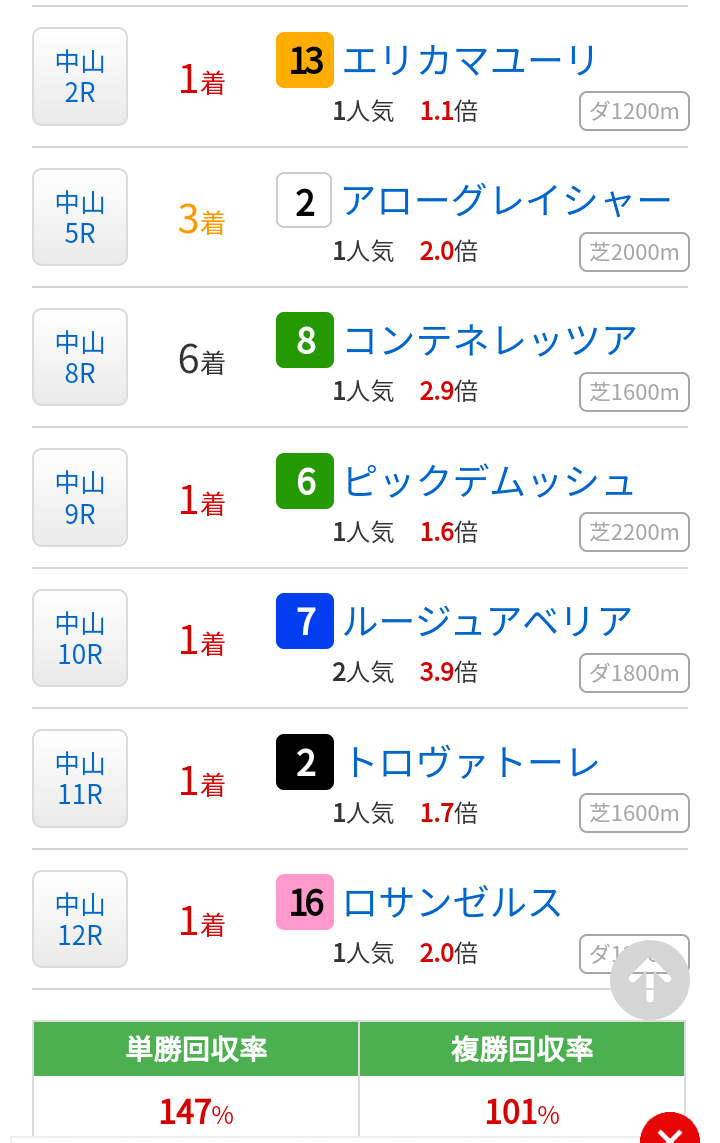Tap the back-to-top arrow button
Image resolution: width=720 pixels, height=1143 pixels.
click(650, 980)
